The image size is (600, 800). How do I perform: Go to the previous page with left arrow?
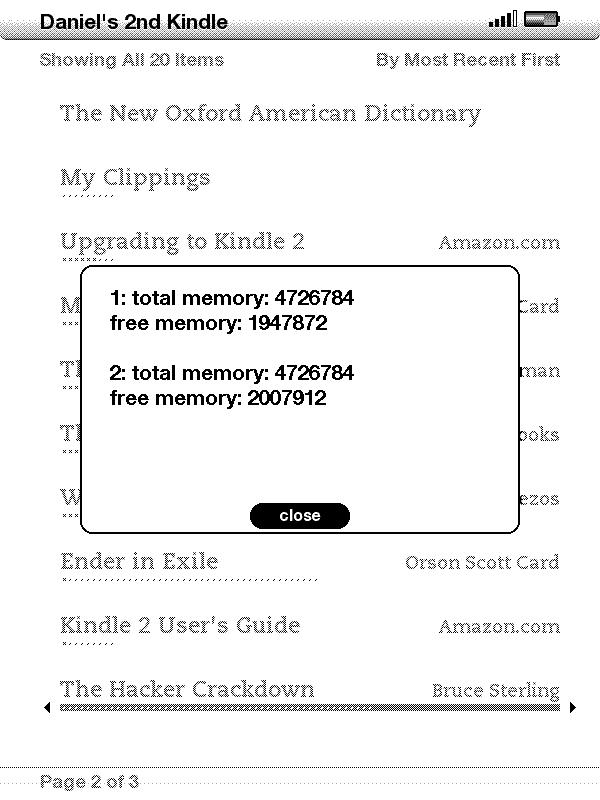[47, 708]
